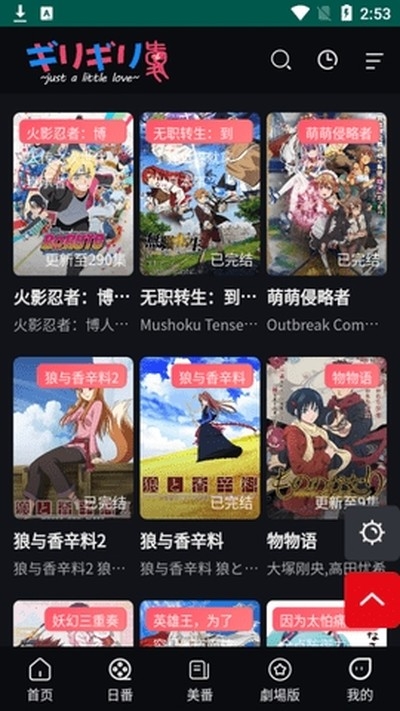Open the 英雄王，为了 card
This screenshot has height=711, width=400.
(200, 624)
